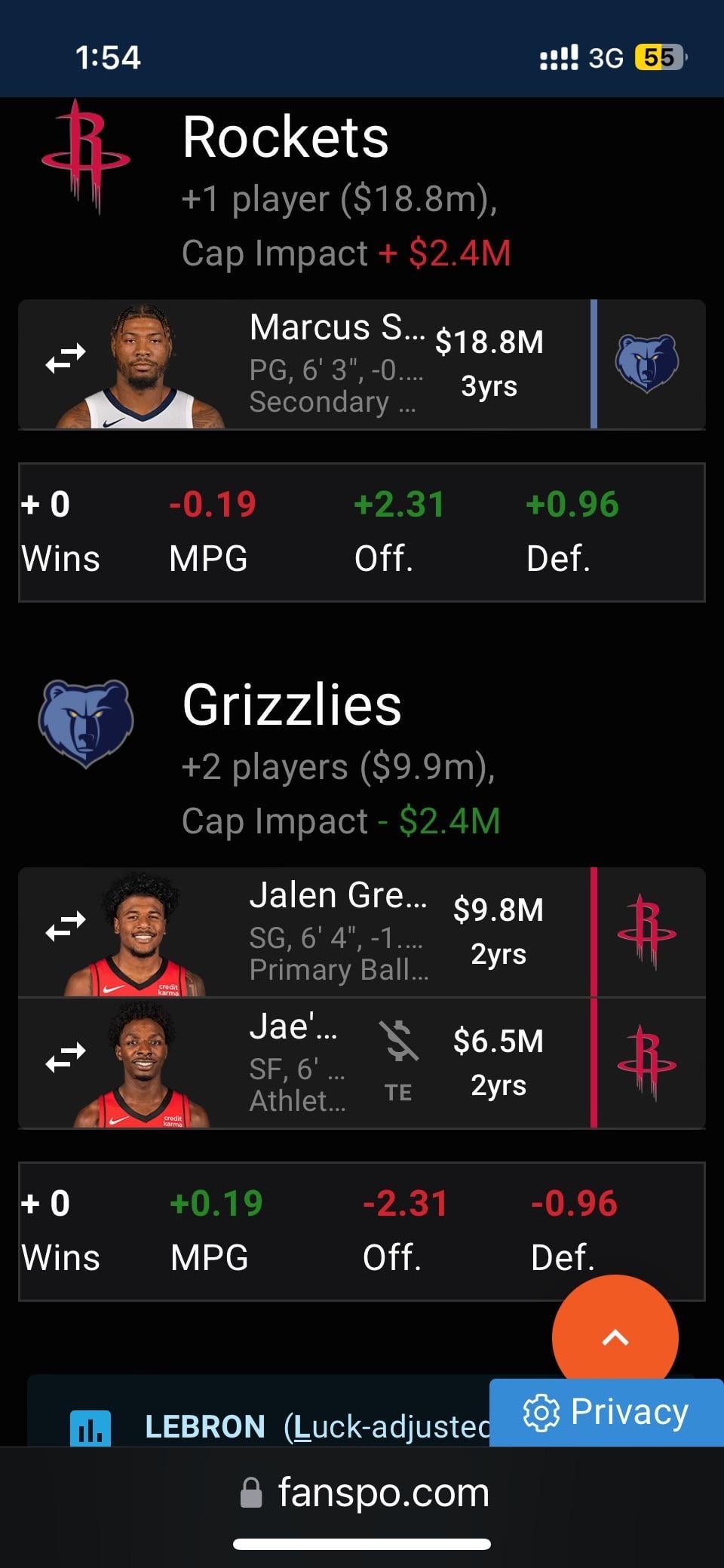
Task: Tap the fanspo.com address bar
Action: coord(365,1493)
